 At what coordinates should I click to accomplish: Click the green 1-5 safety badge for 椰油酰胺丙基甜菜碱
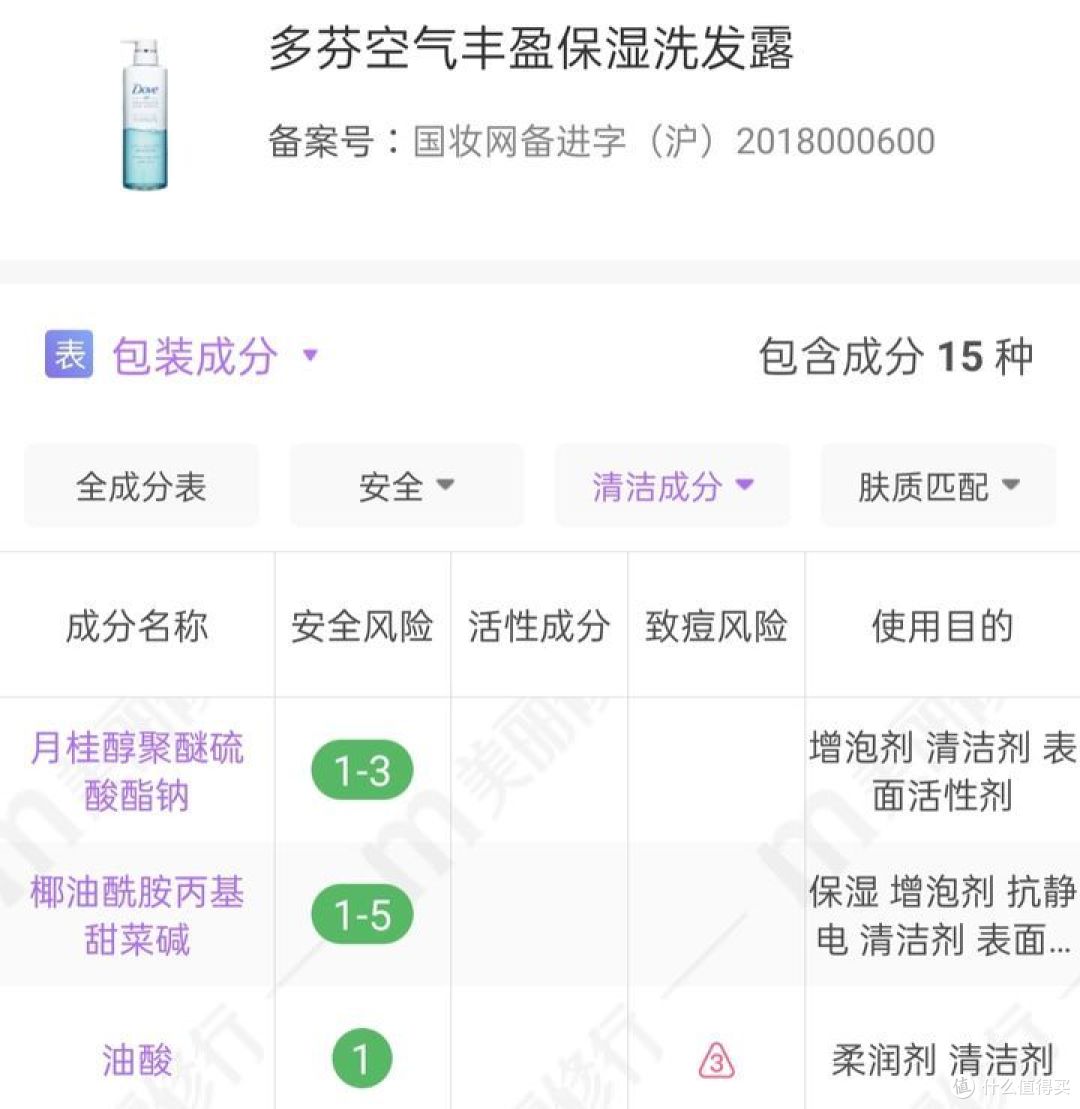[362, 914]
